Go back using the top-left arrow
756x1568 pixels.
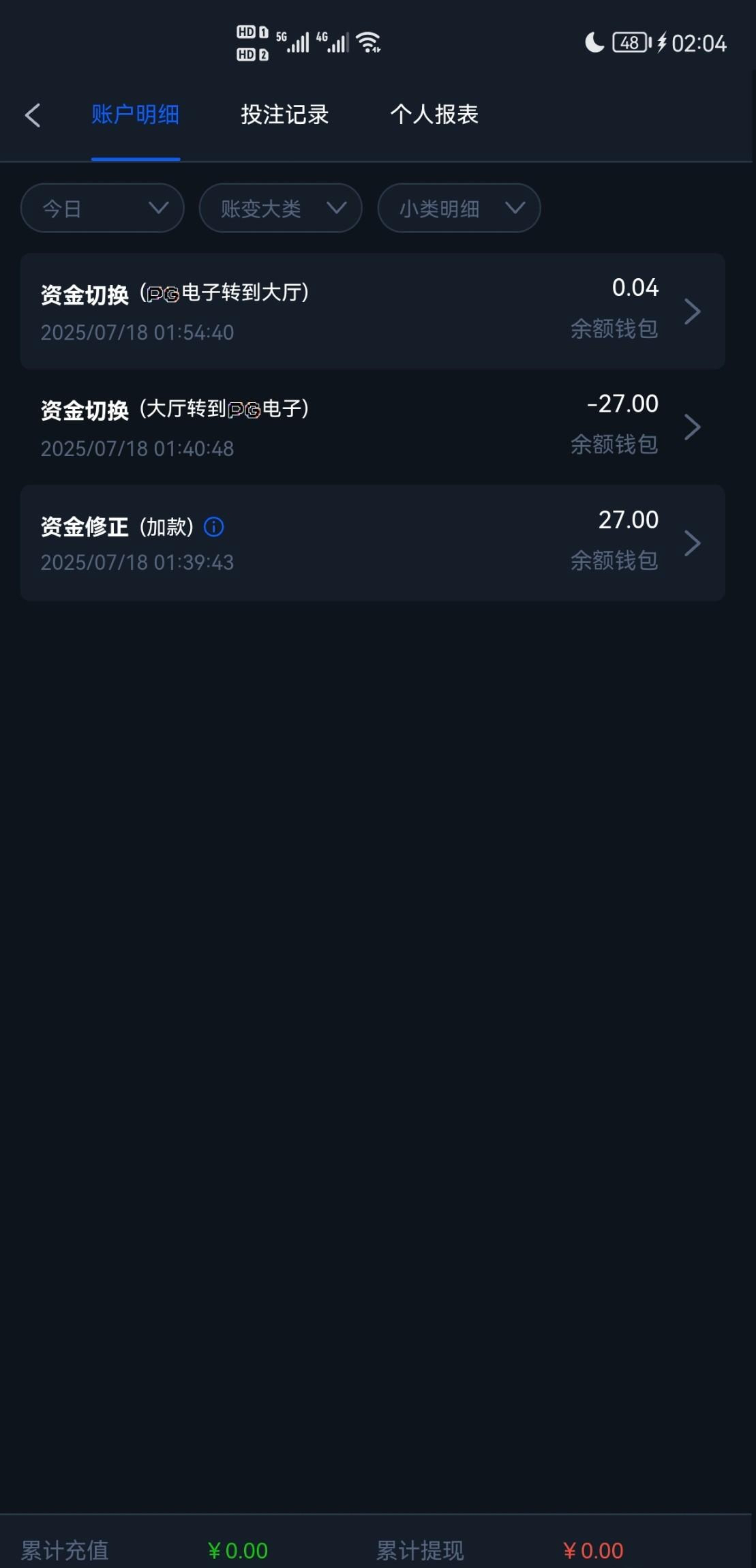[x=33, y=115]
